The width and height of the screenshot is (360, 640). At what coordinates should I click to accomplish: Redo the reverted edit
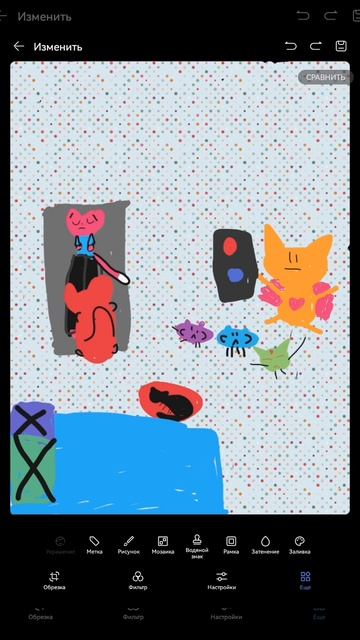(316, 46)
